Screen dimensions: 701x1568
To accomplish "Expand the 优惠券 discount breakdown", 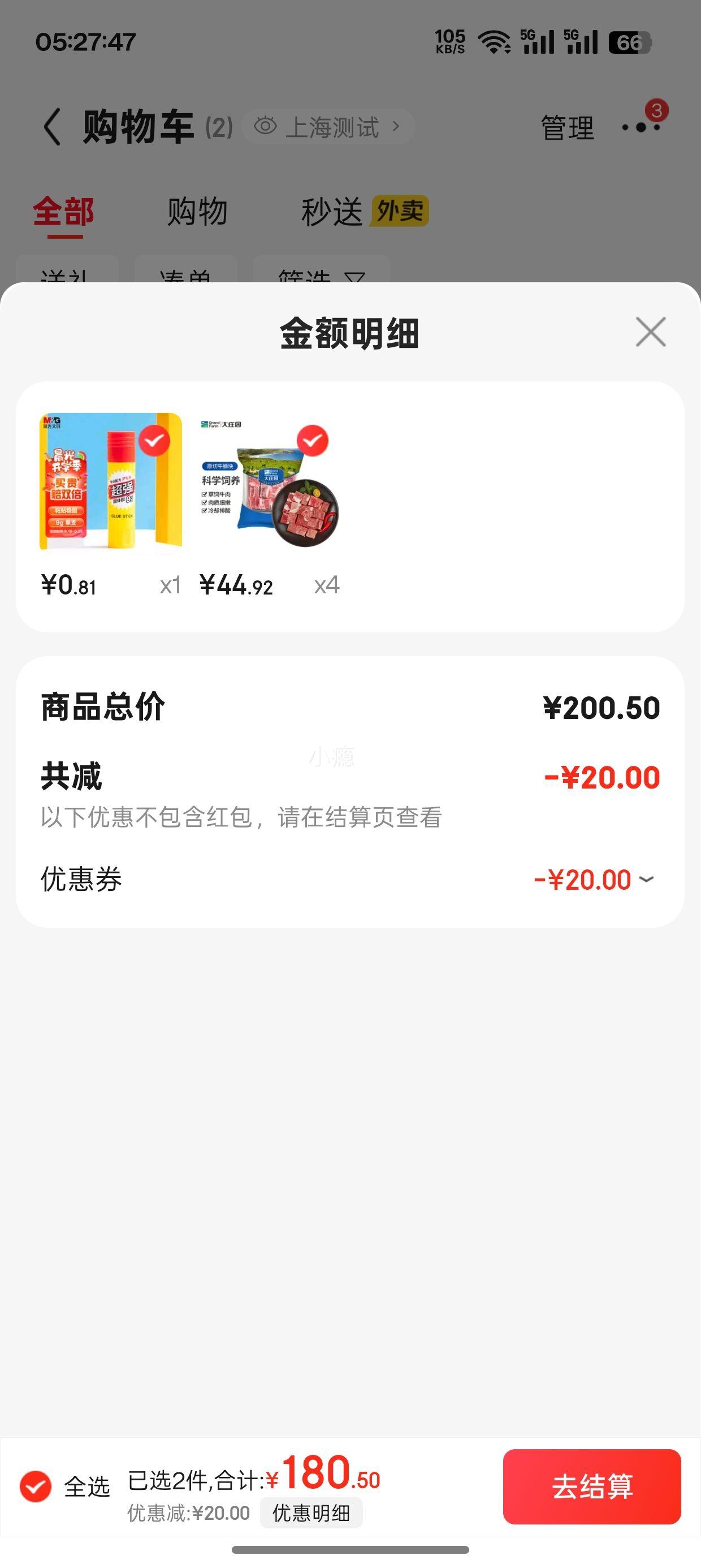I will tap(646, 879).
